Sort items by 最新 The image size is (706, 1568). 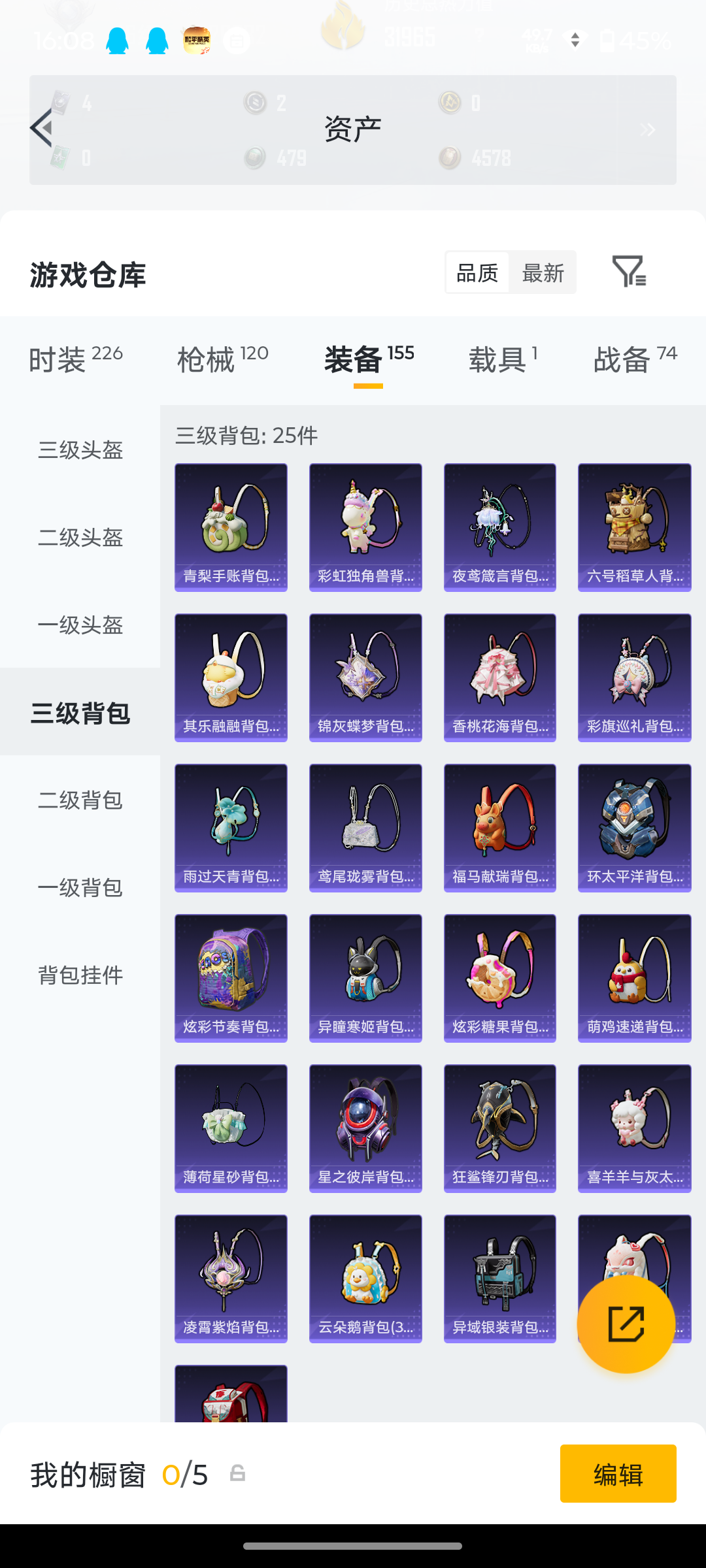543,272
